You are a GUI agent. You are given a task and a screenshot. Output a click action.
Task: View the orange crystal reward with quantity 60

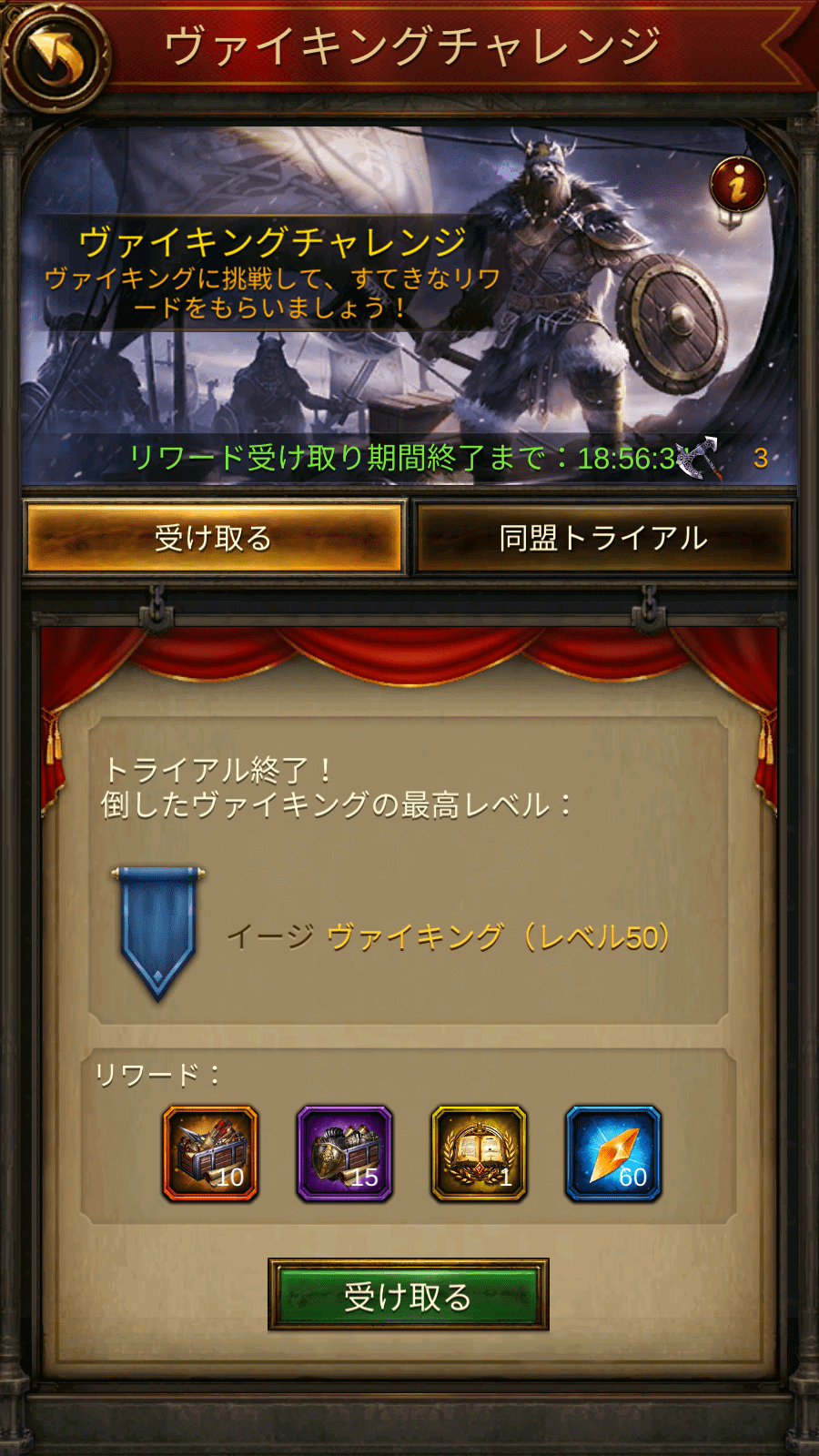(613, 1153)
